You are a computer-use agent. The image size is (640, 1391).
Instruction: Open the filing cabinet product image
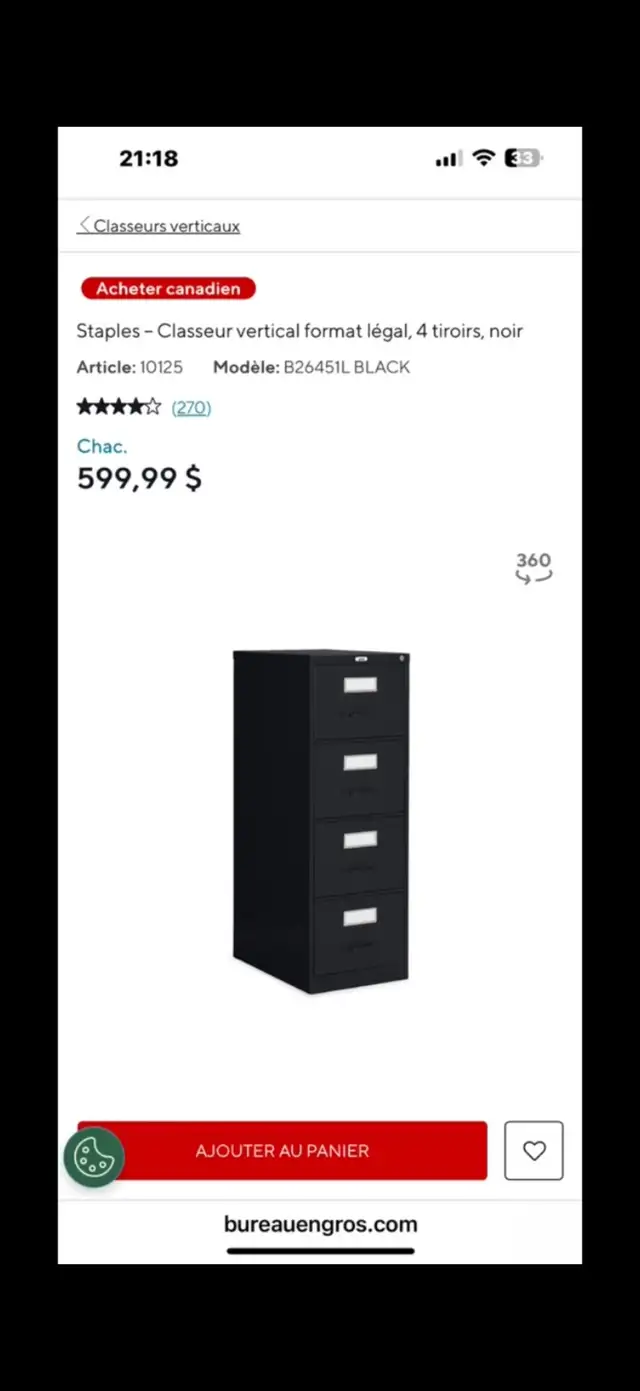point(321,821)
